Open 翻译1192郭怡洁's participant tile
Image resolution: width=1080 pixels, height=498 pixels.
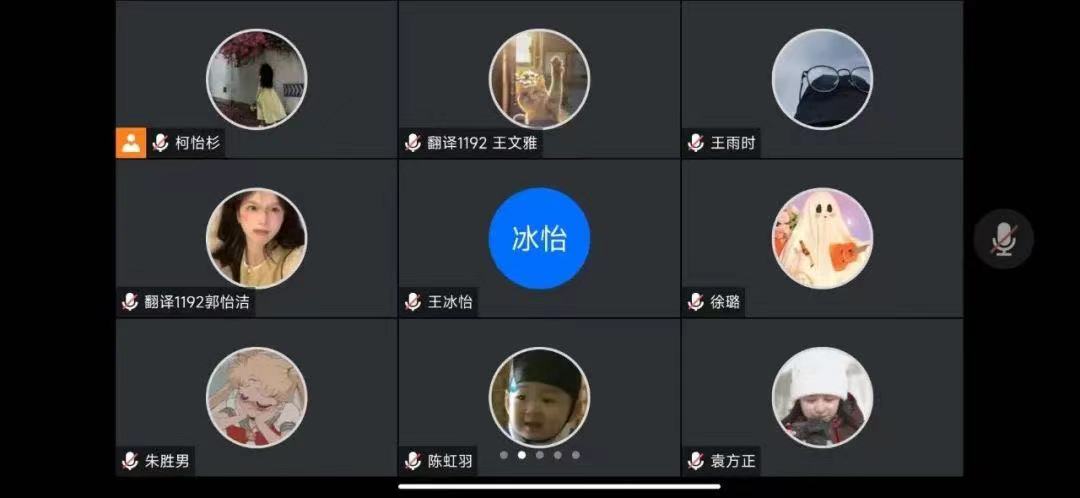(x=256, y=238)
